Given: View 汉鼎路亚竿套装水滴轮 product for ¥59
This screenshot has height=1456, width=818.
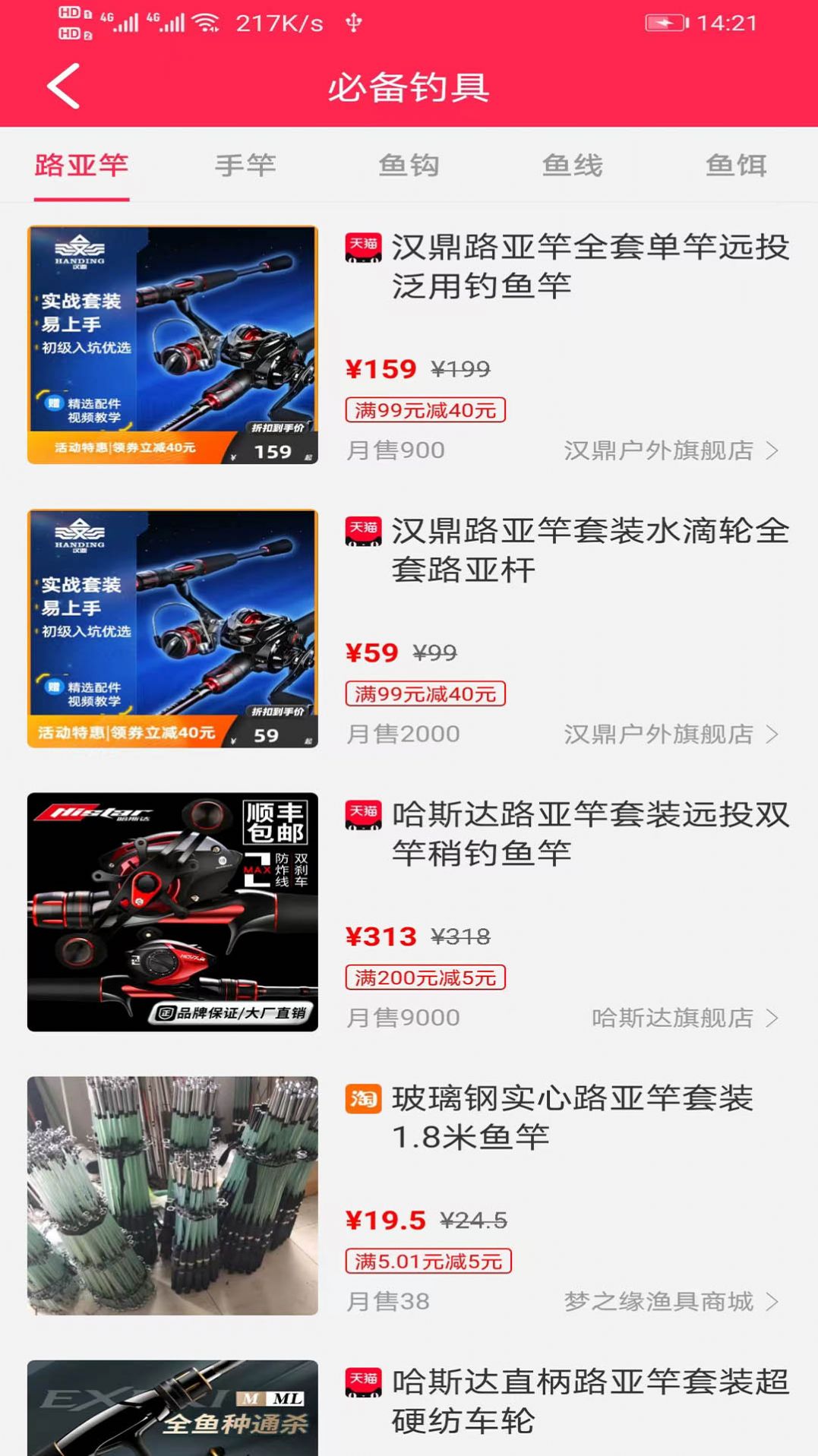Looking at the screenshot, I should [x=589, y=550].
